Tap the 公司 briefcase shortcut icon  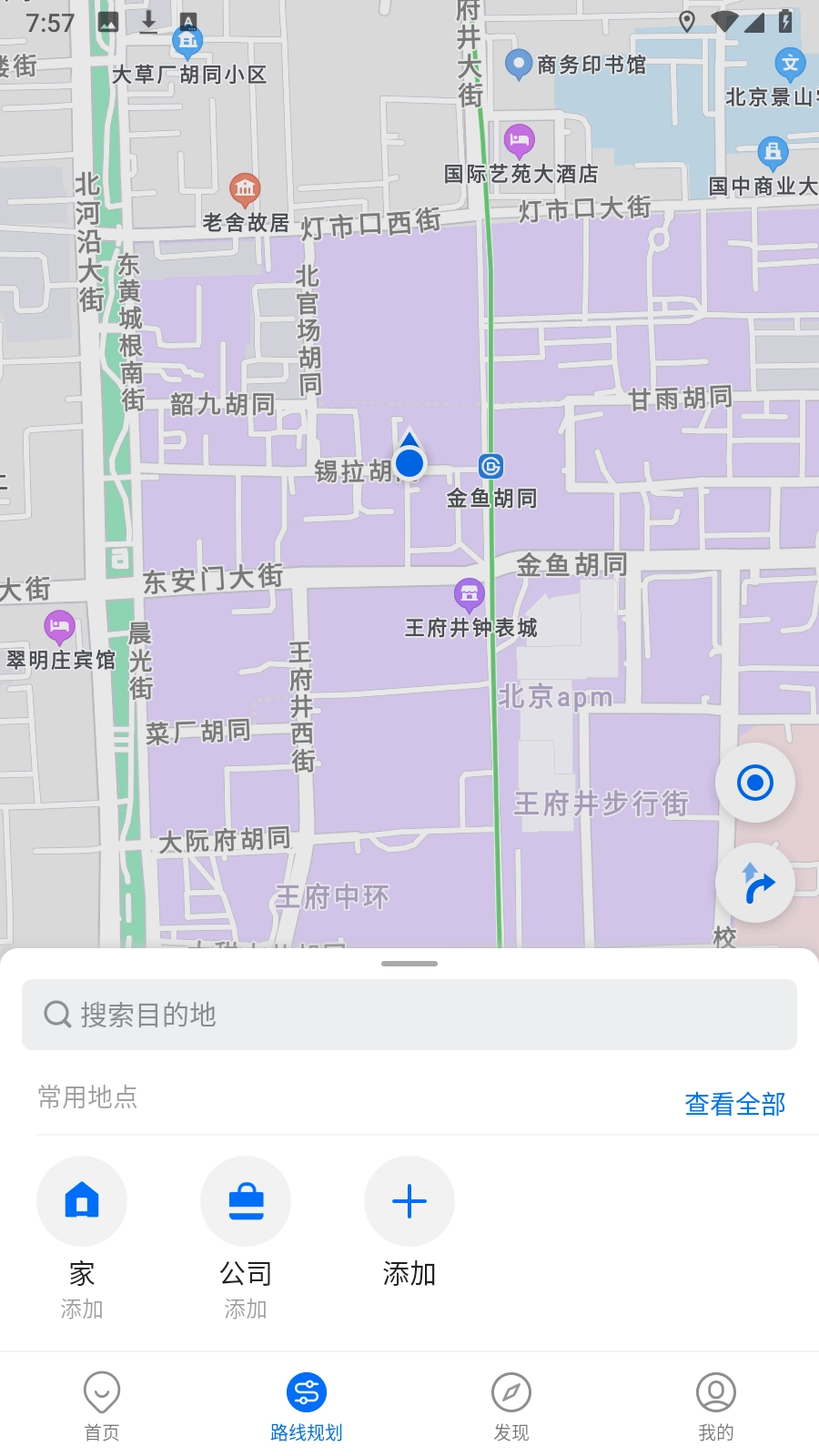coord(246,1201)
